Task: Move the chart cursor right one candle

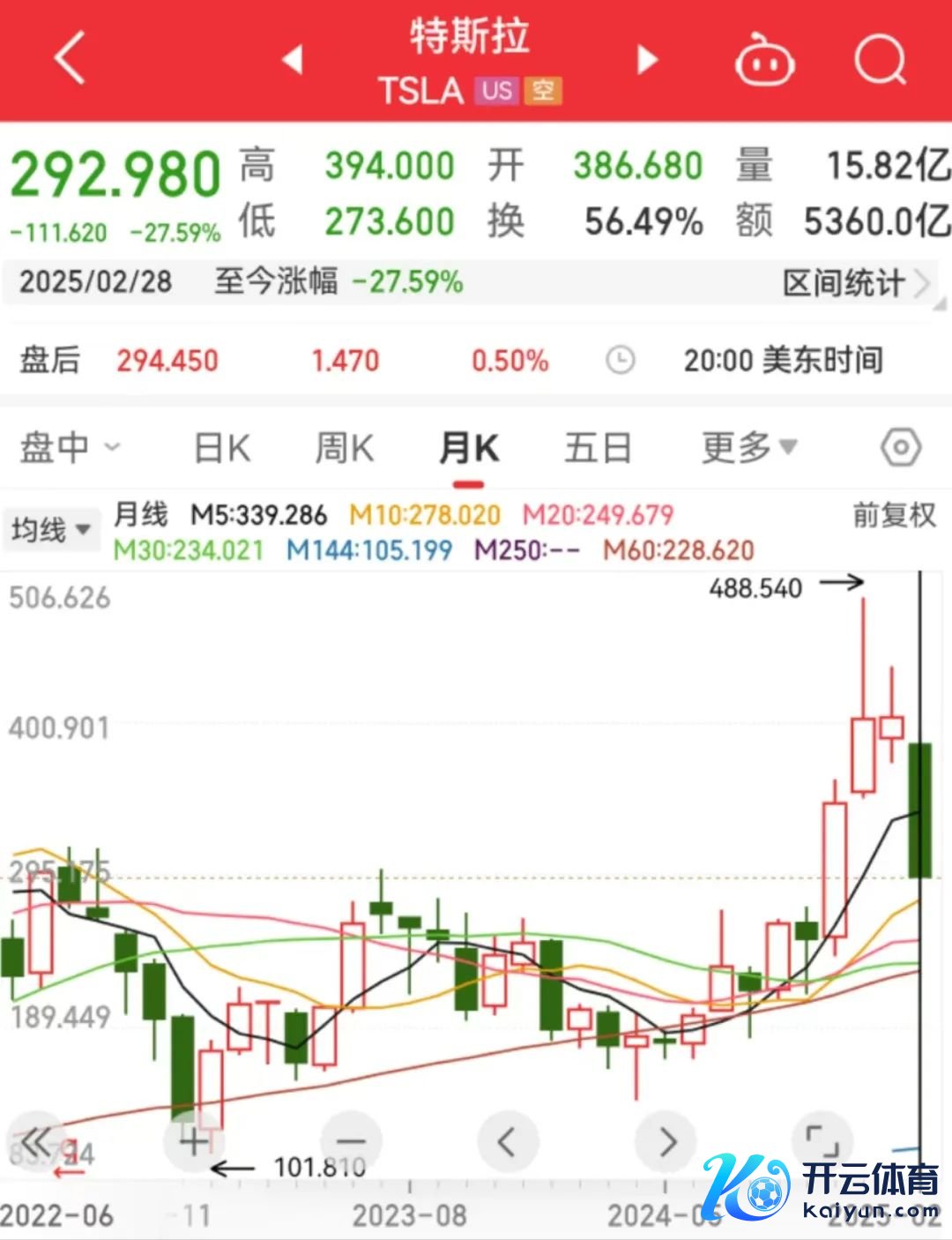Action: tap(666, 1142)
